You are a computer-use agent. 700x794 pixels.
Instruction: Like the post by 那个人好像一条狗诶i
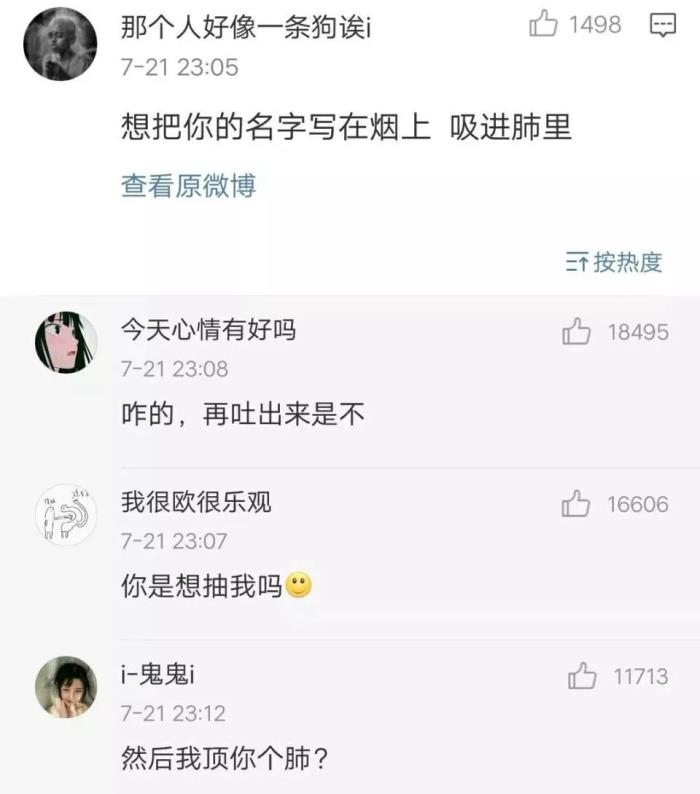click(x=543, y=25)
